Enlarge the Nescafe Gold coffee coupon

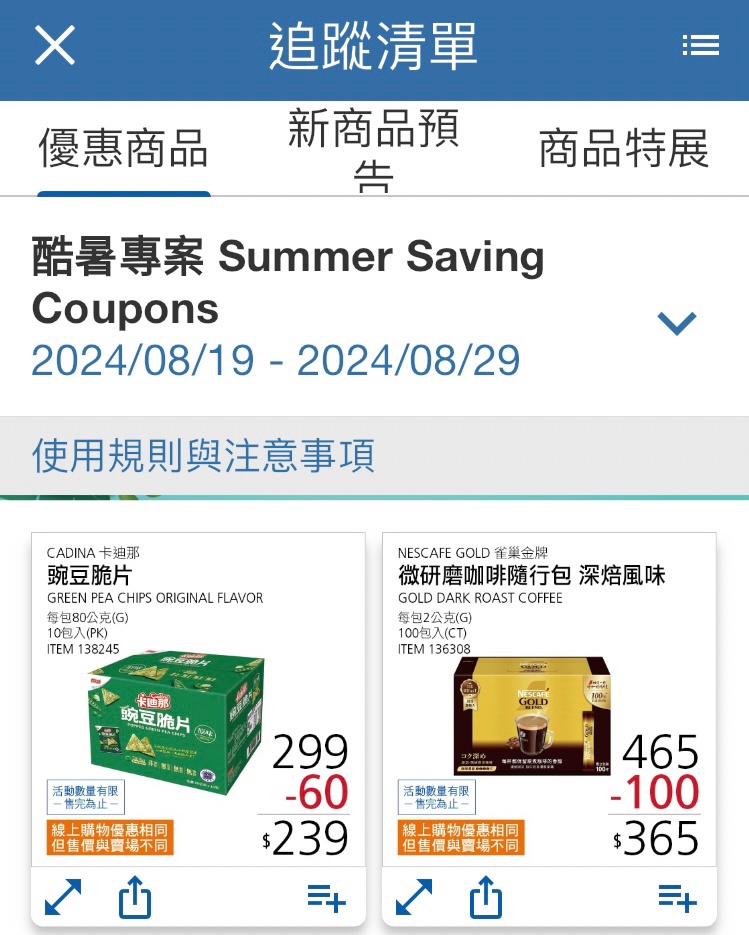click(x=414, y=897)
